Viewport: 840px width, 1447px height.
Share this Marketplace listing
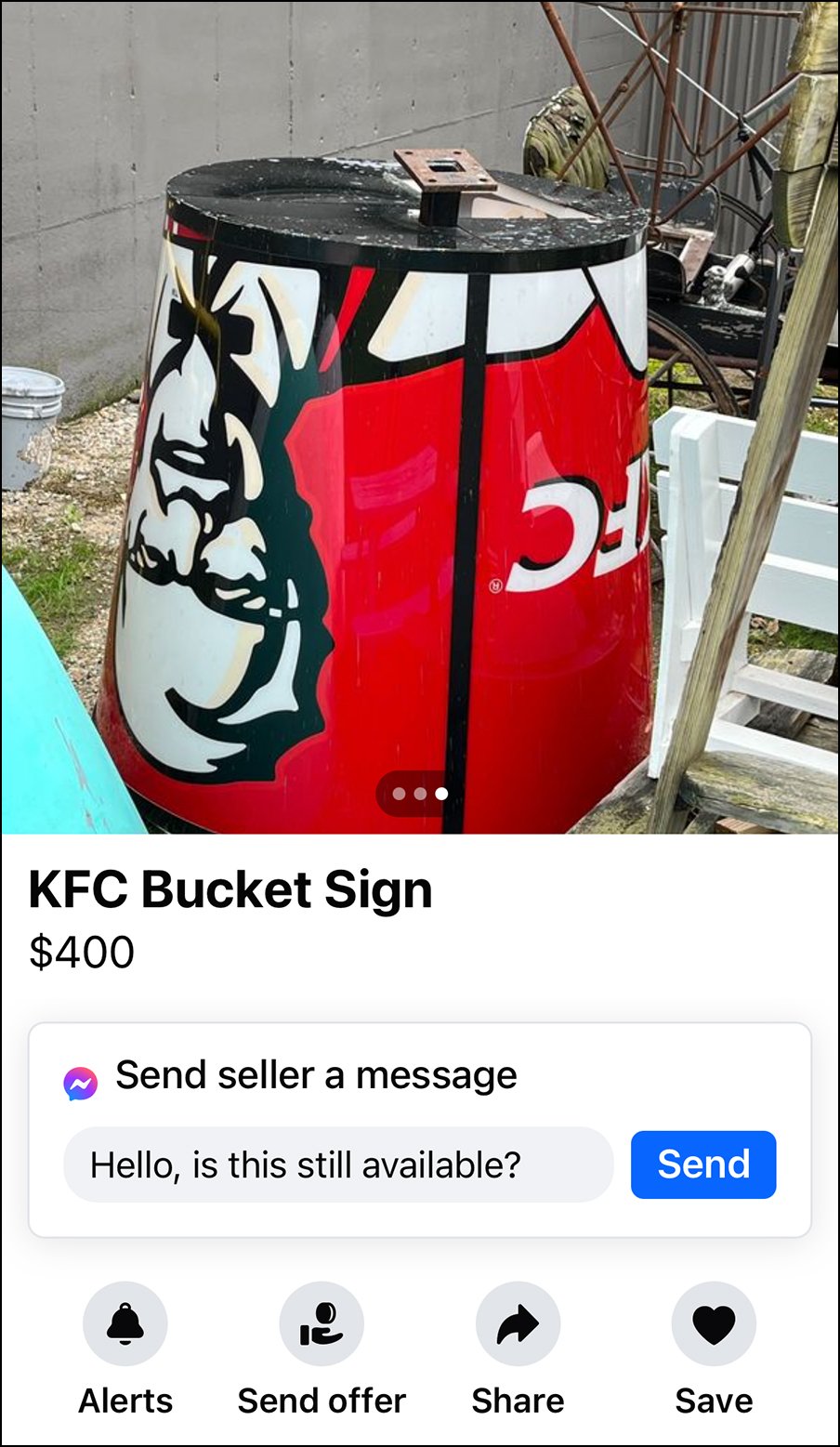point(518,1324)
